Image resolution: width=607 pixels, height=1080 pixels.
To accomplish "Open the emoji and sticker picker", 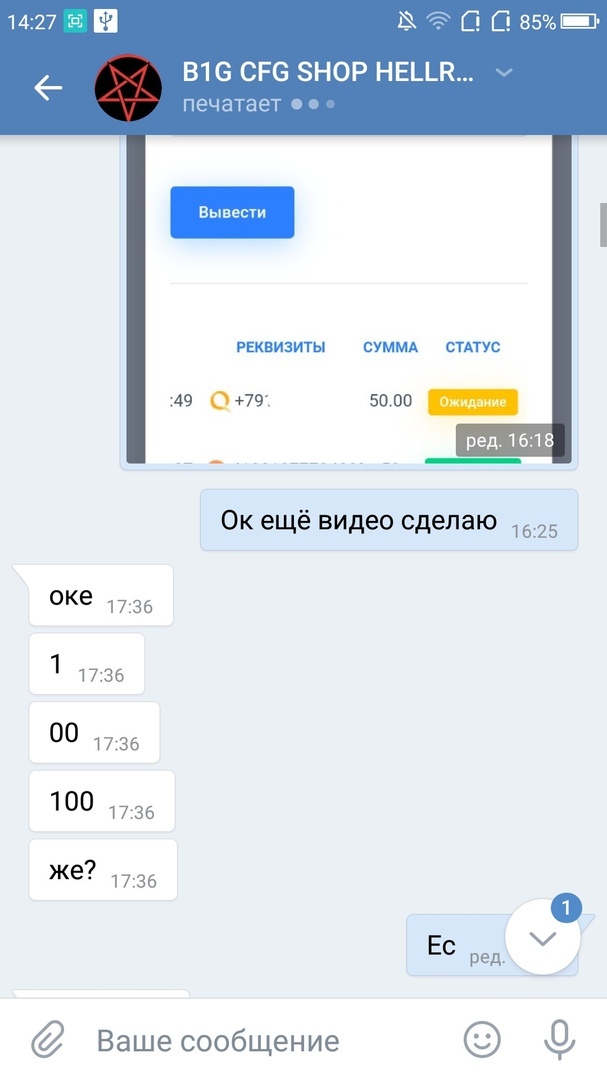I will [x=482, y=1041].
